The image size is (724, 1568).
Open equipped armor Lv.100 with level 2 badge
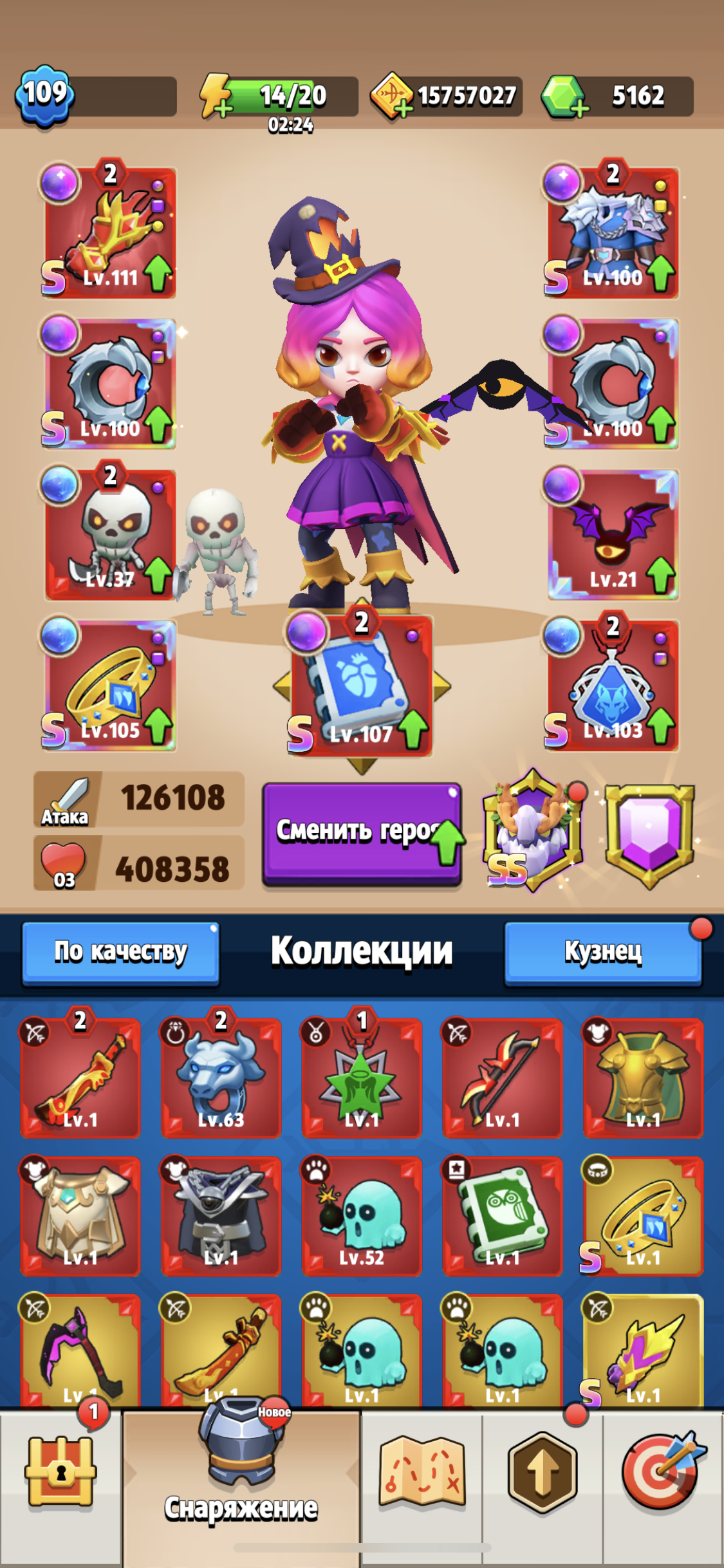click(x=612, y=233)
